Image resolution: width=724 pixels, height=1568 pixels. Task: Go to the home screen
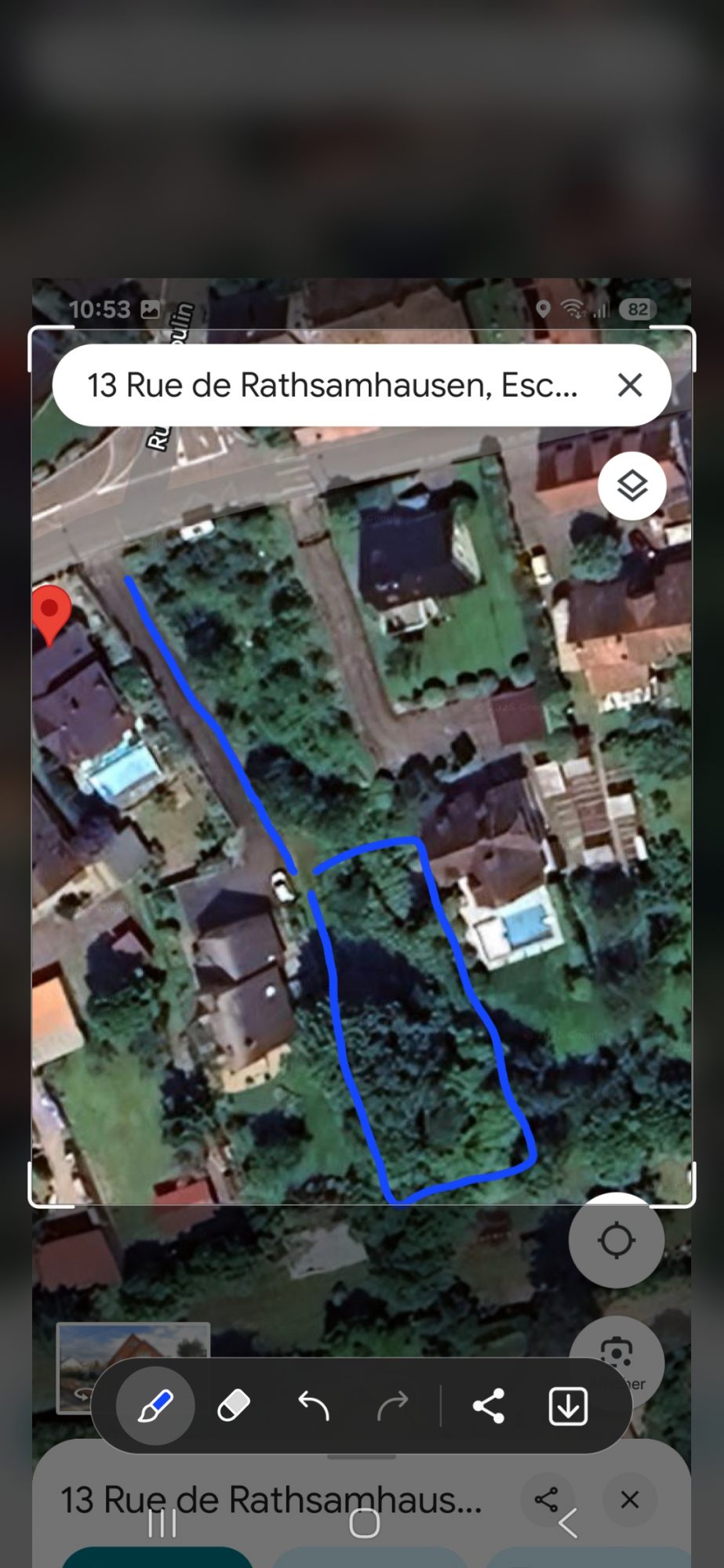click(364, 1523)
